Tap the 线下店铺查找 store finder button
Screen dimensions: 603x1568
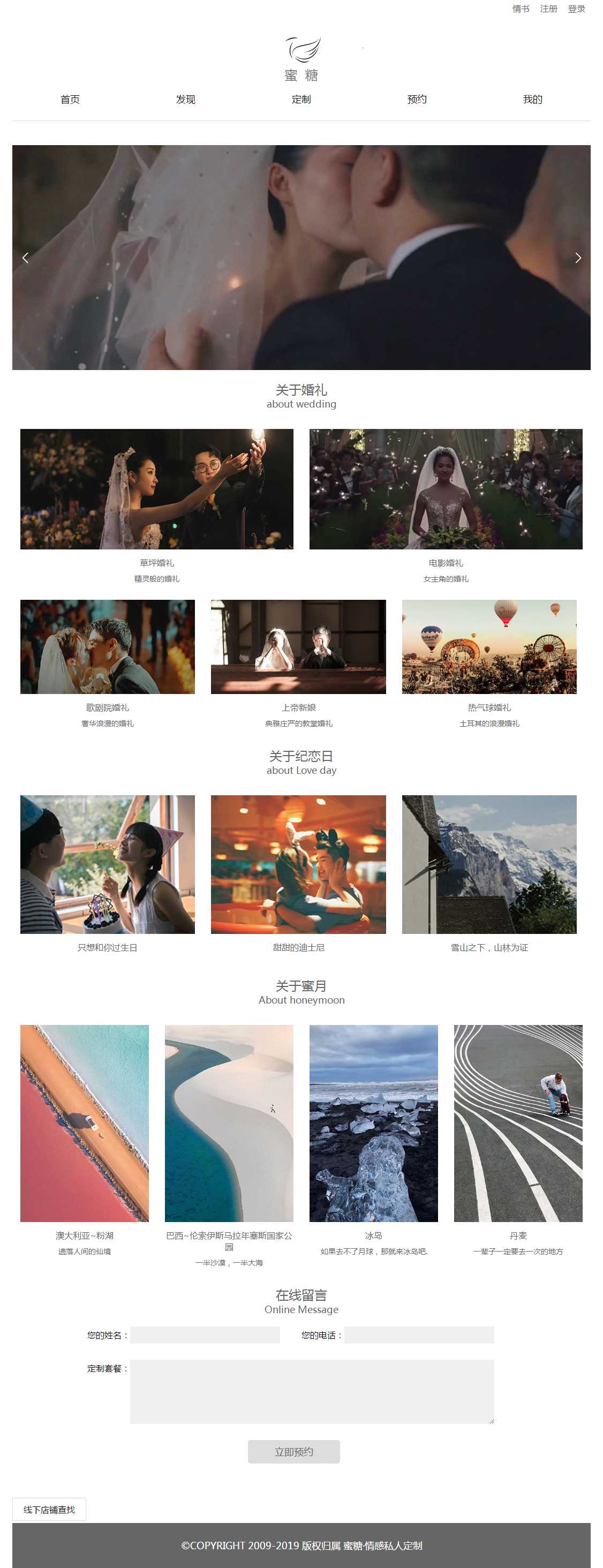(x=49, y=1510)
